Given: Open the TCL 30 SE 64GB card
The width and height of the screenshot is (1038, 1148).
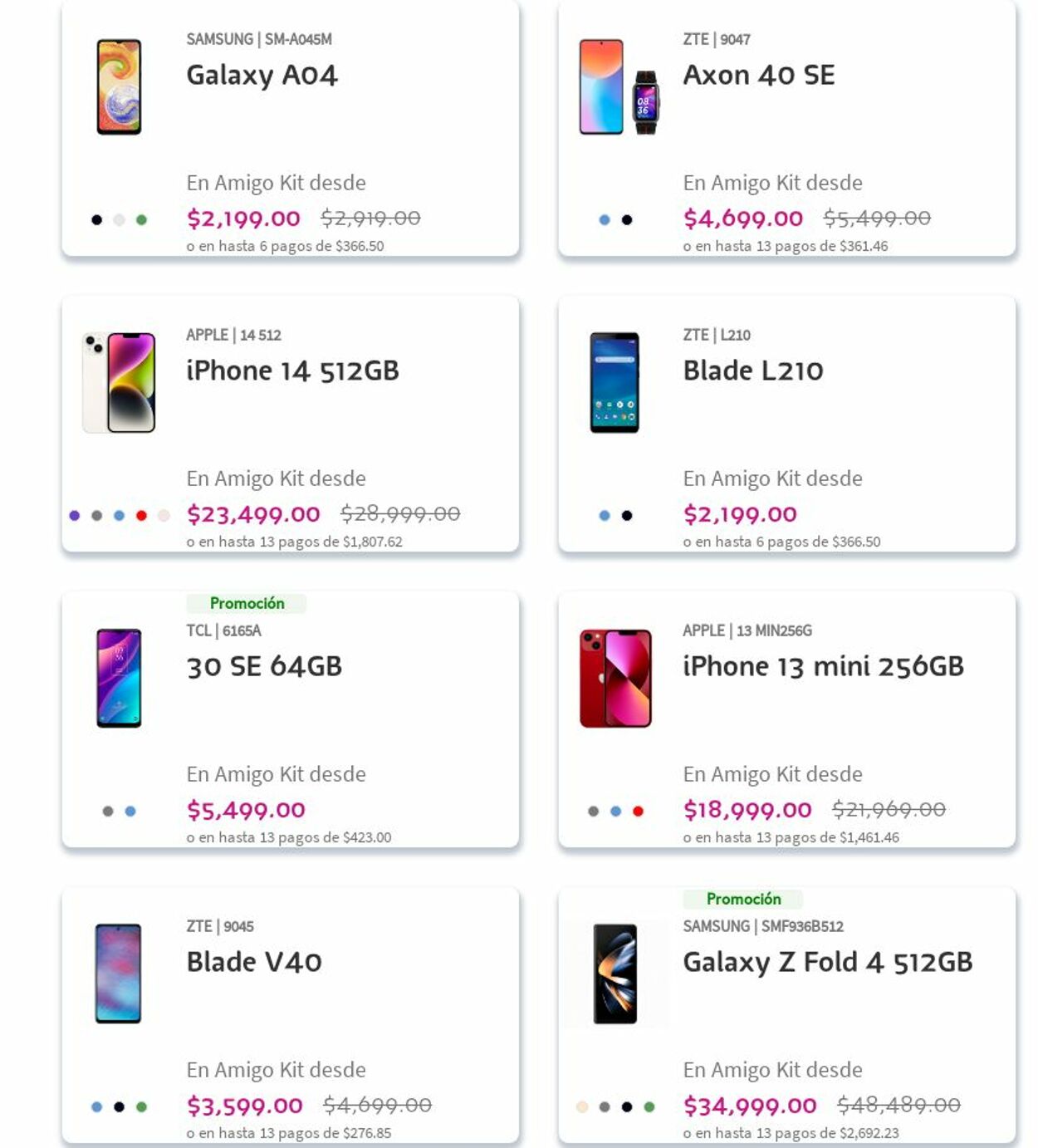Looking at the screenshot, I should 264,667.
